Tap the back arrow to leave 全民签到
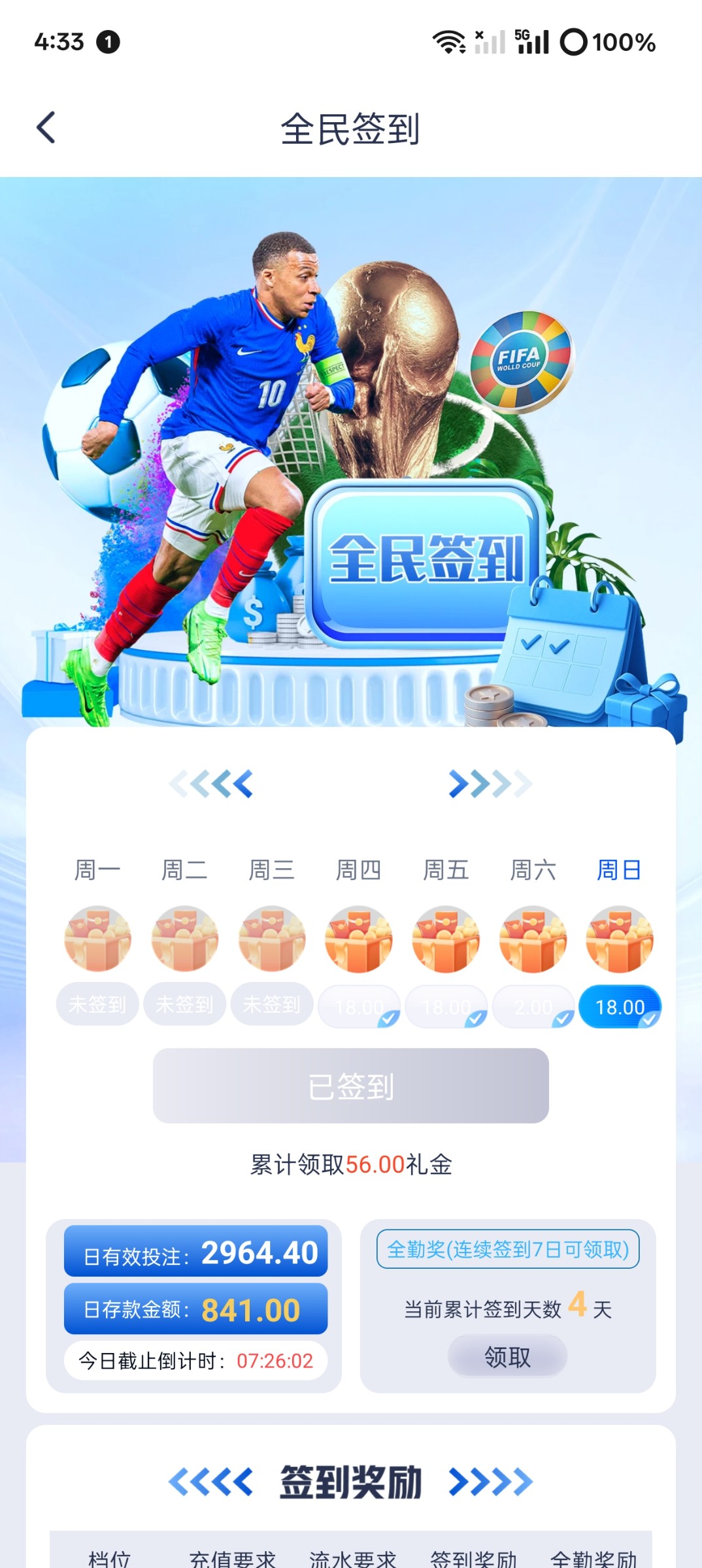Image resolution: width=702 pixels, height=1568 pixels. coord(46,127)
